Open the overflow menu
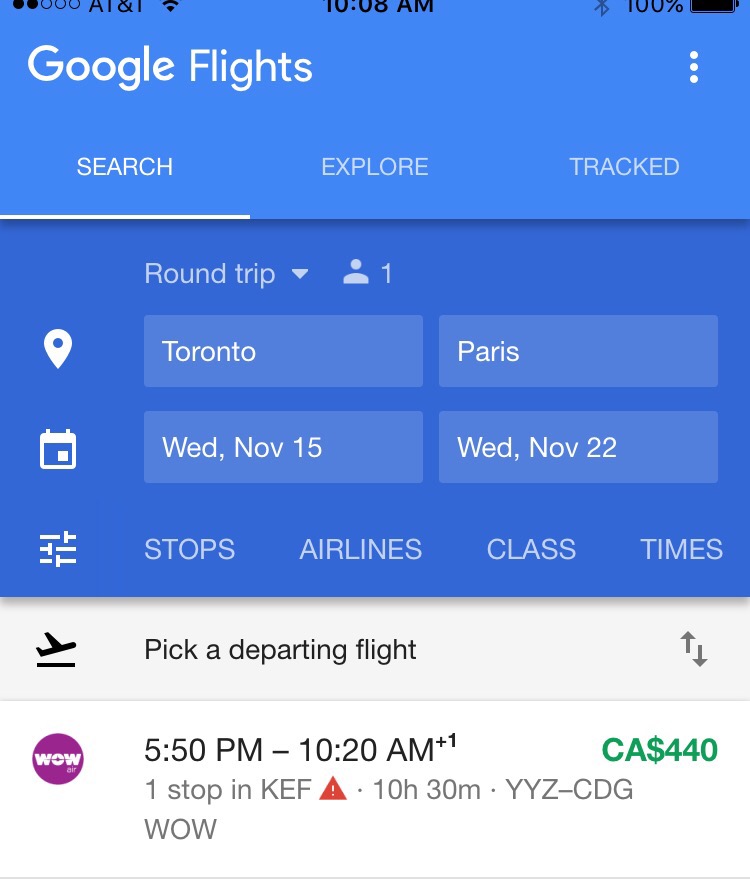750x880 pixels. pos(693,68)
